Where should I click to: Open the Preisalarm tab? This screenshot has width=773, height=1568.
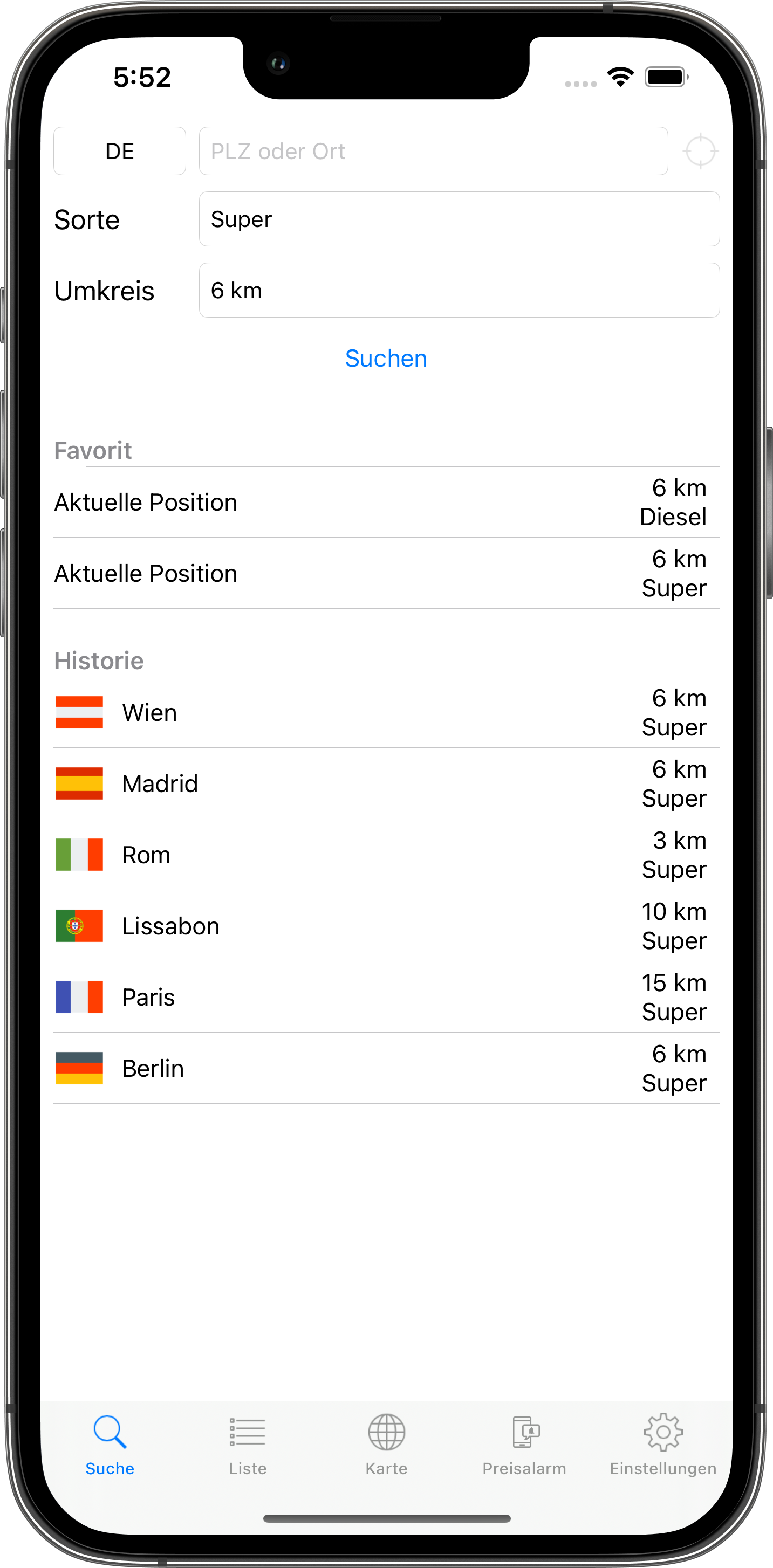(x=524, y=1445)
